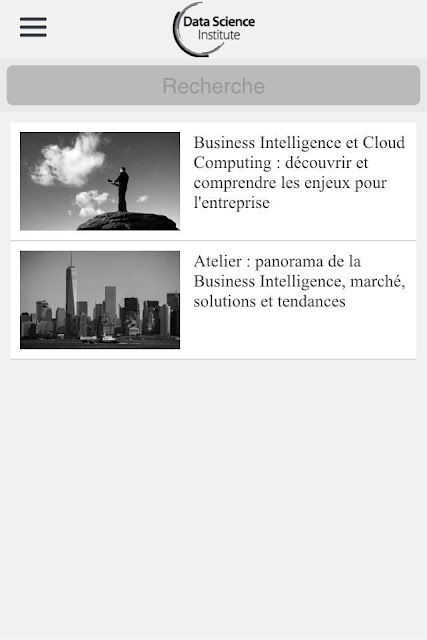Tap the Recherche search field

coord(214,85)
